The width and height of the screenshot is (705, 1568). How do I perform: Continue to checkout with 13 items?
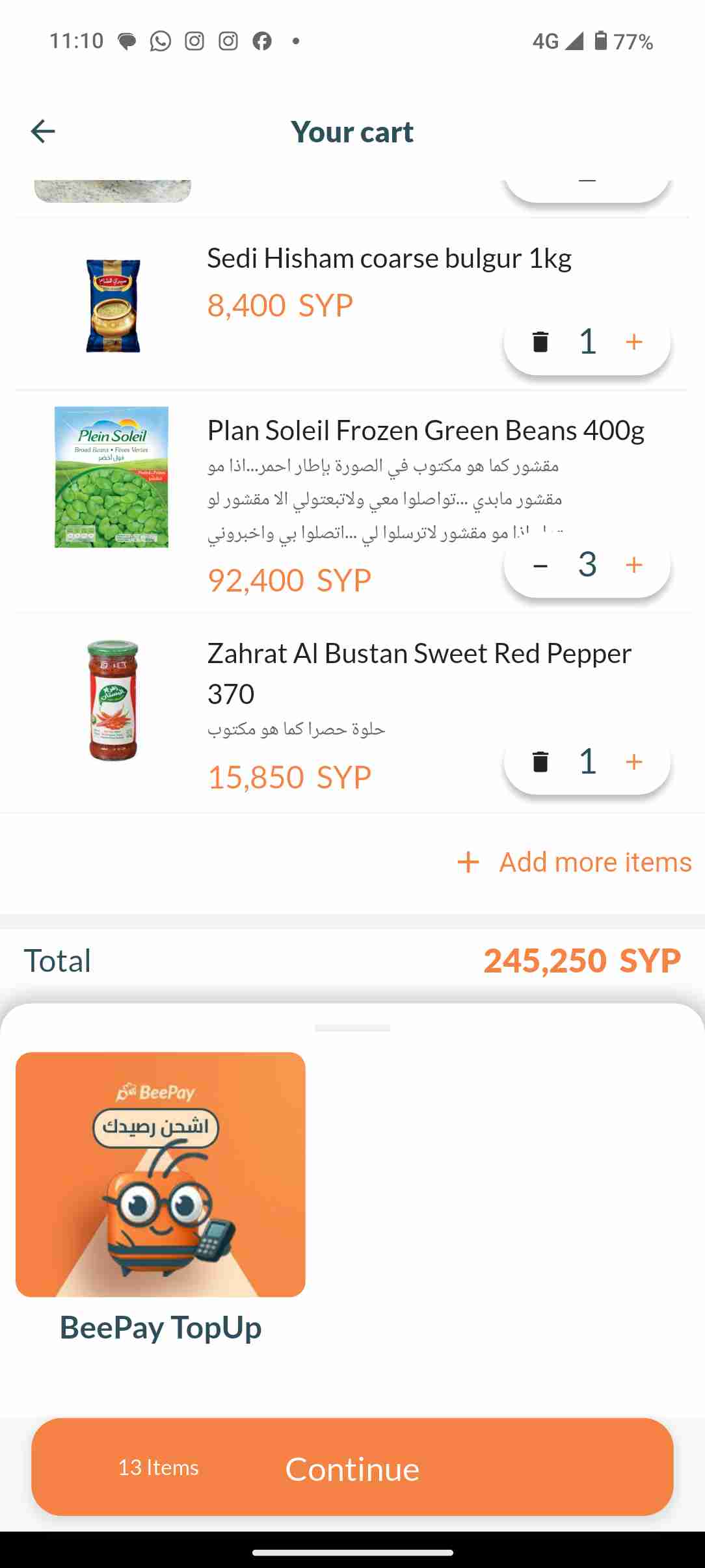coord(352,1467)
